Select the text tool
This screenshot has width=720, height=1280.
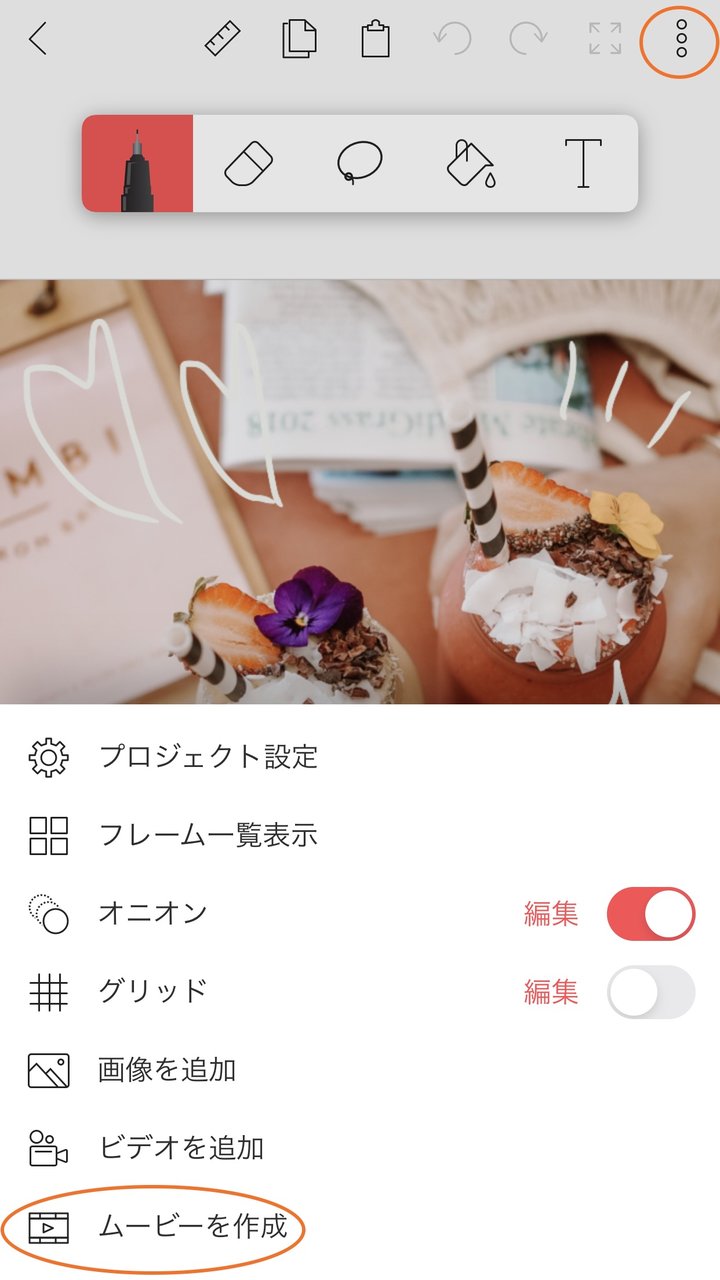click(583, 163)
